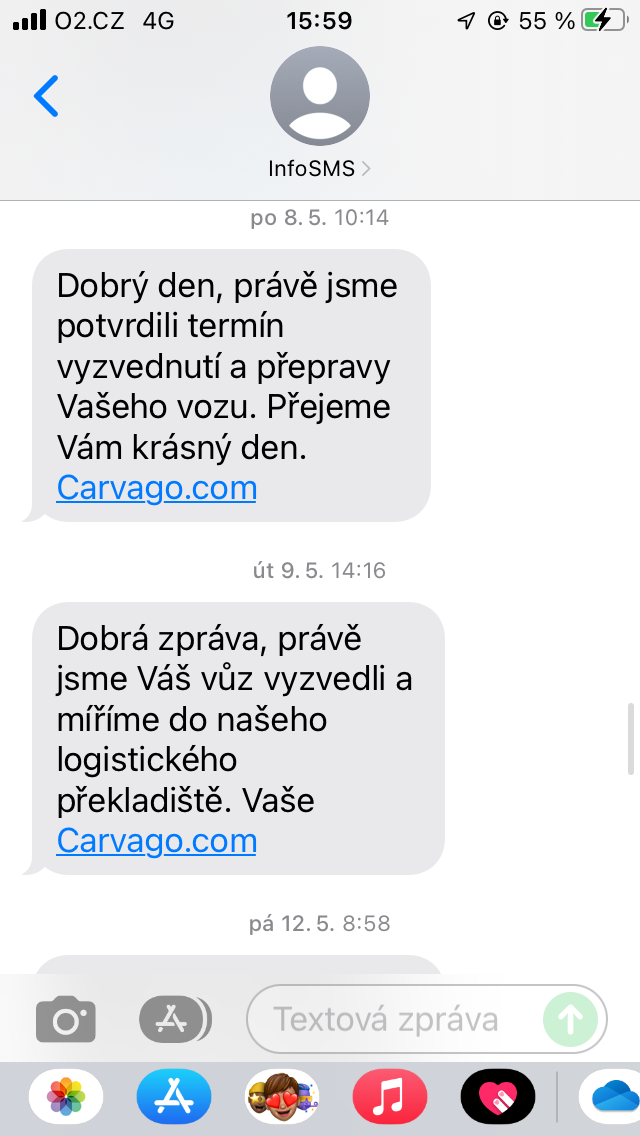The width and height of the screenshot is (640, 1136).
Task: Send the message with the green arrow
Action: pos(570,1020)
